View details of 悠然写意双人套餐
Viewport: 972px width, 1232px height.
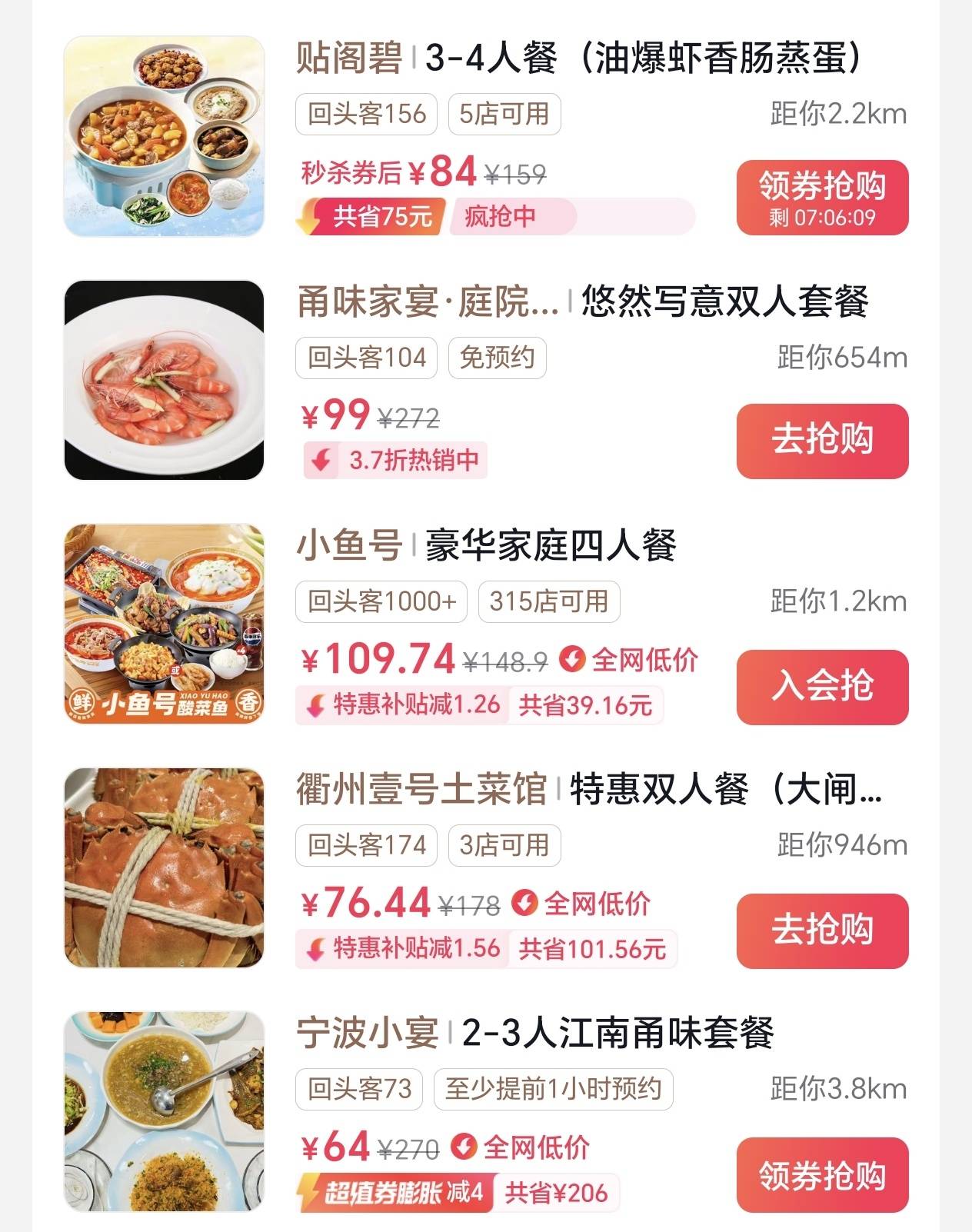[724, 301]
